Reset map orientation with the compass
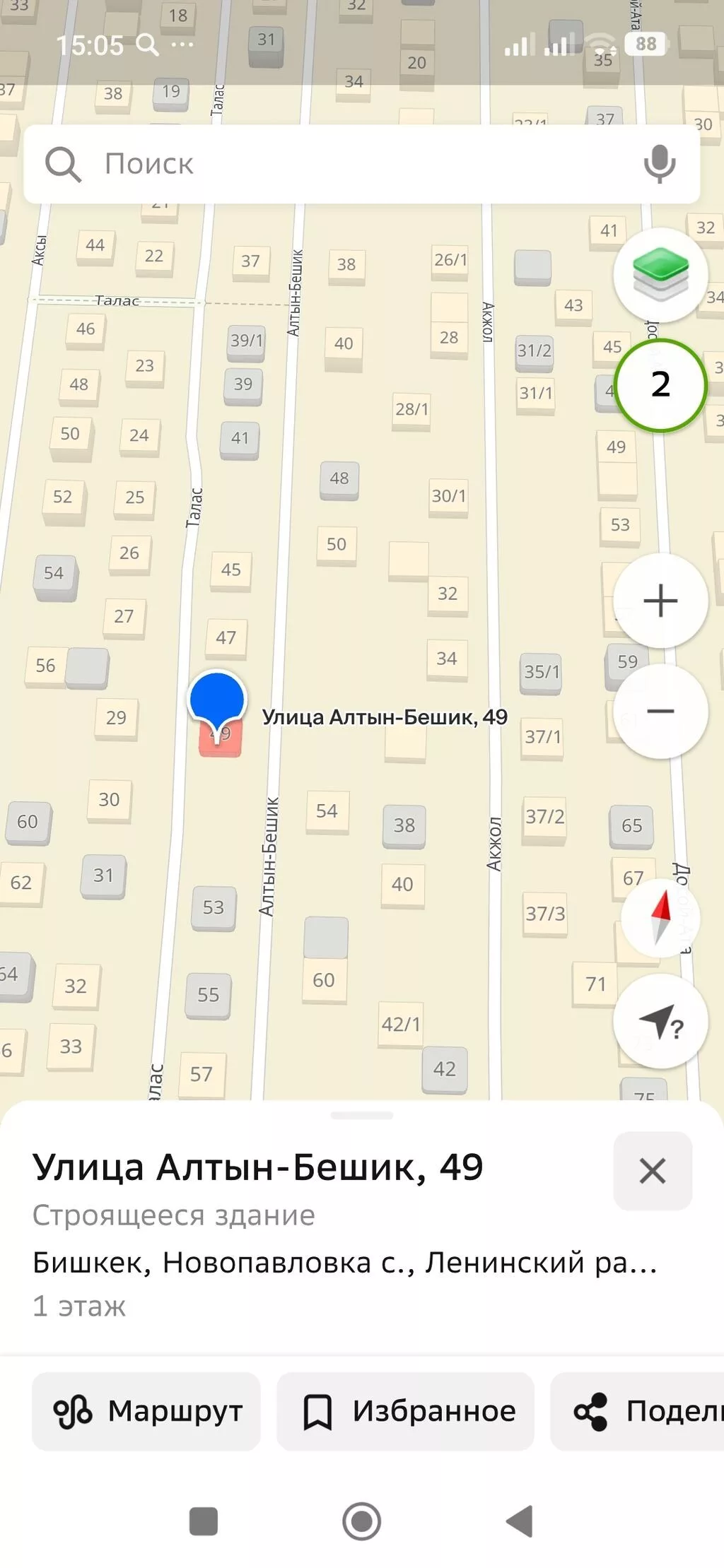 (x=660, y=918)
